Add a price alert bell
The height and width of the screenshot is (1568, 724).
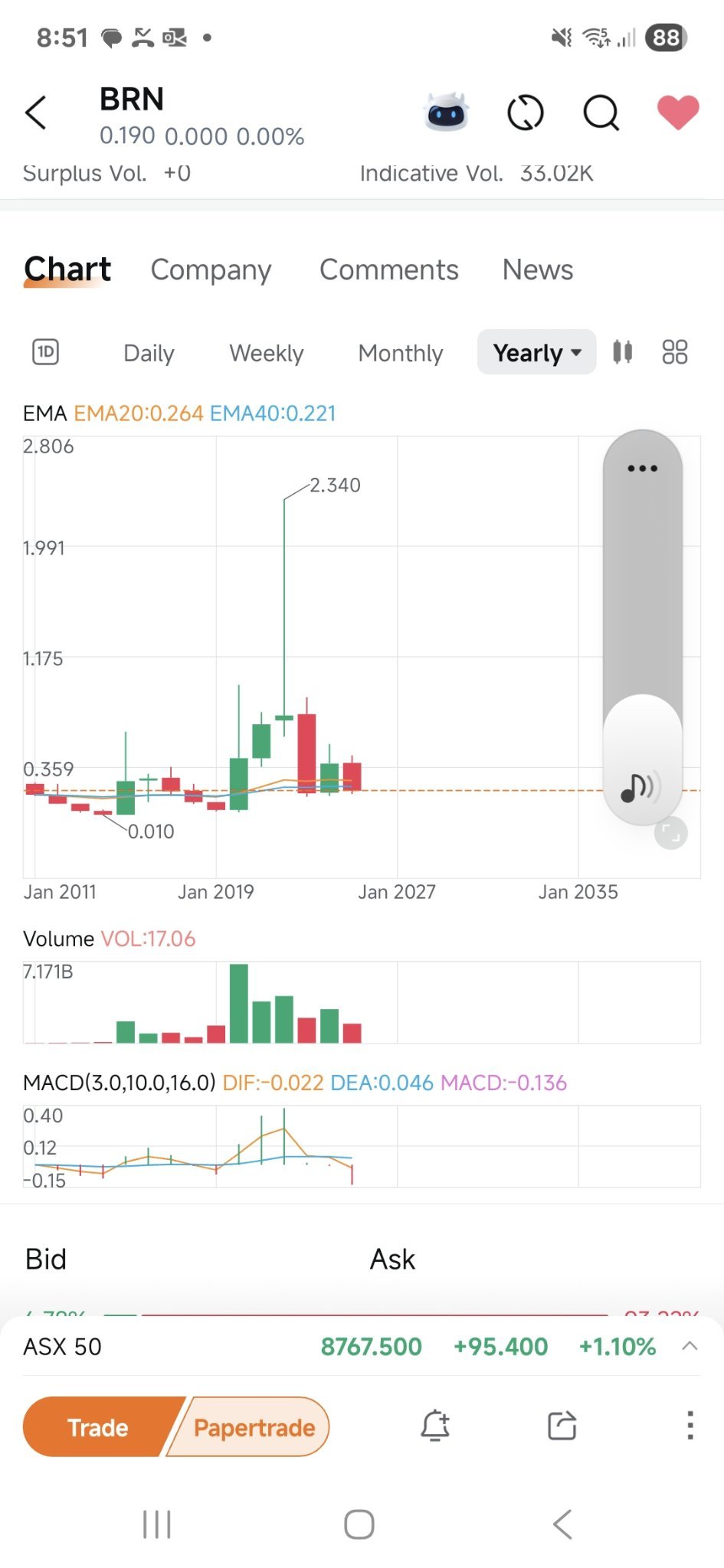(434, 1426)
